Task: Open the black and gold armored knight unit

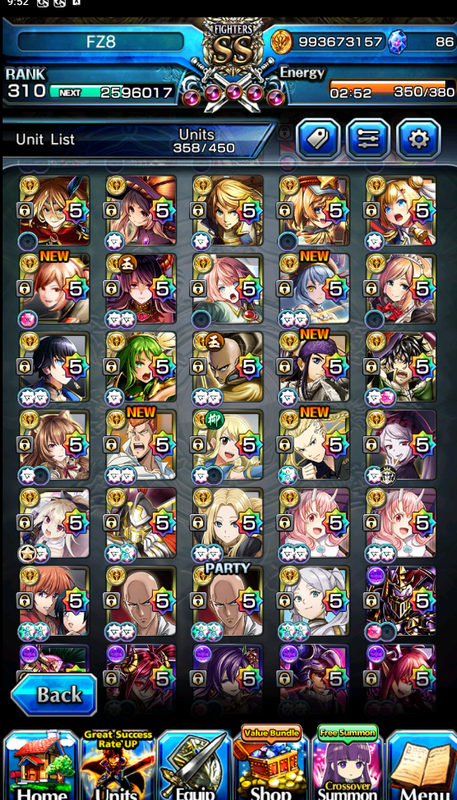Action: click(401, 601)
